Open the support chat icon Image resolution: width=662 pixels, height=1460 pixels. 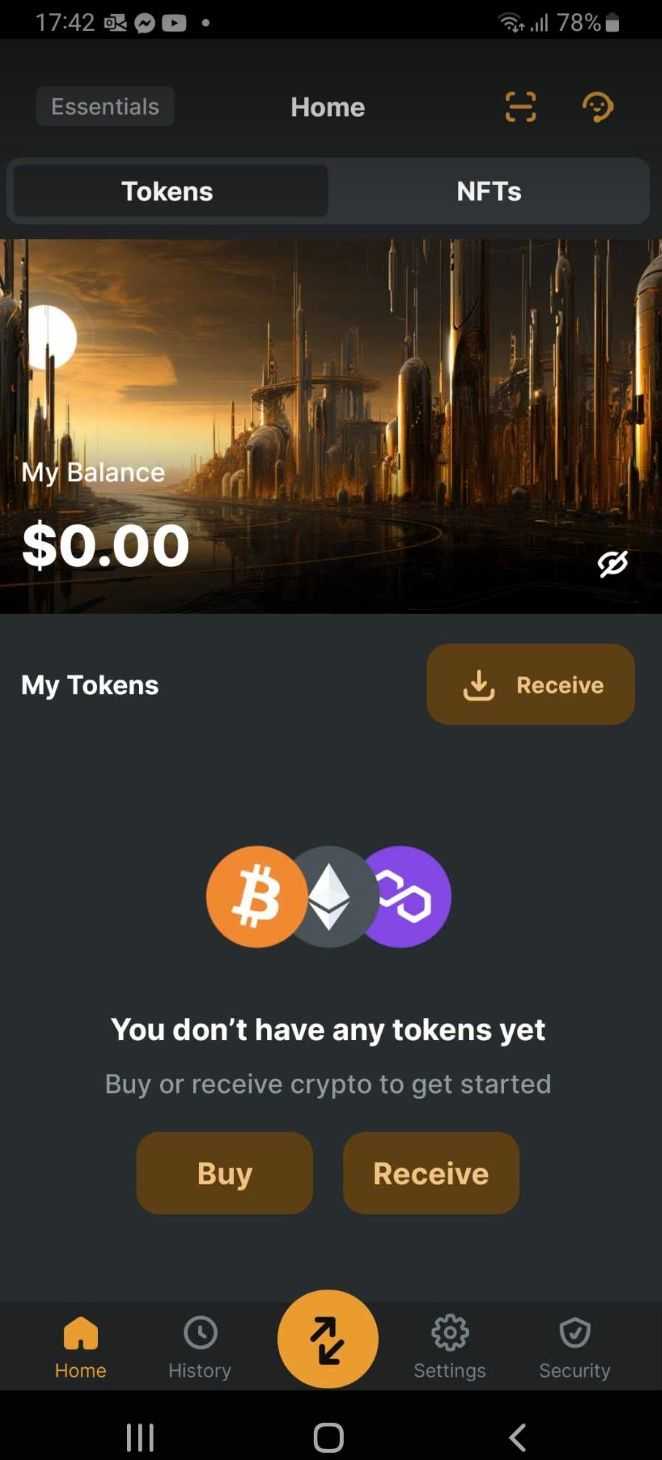(x=597, y=107)
